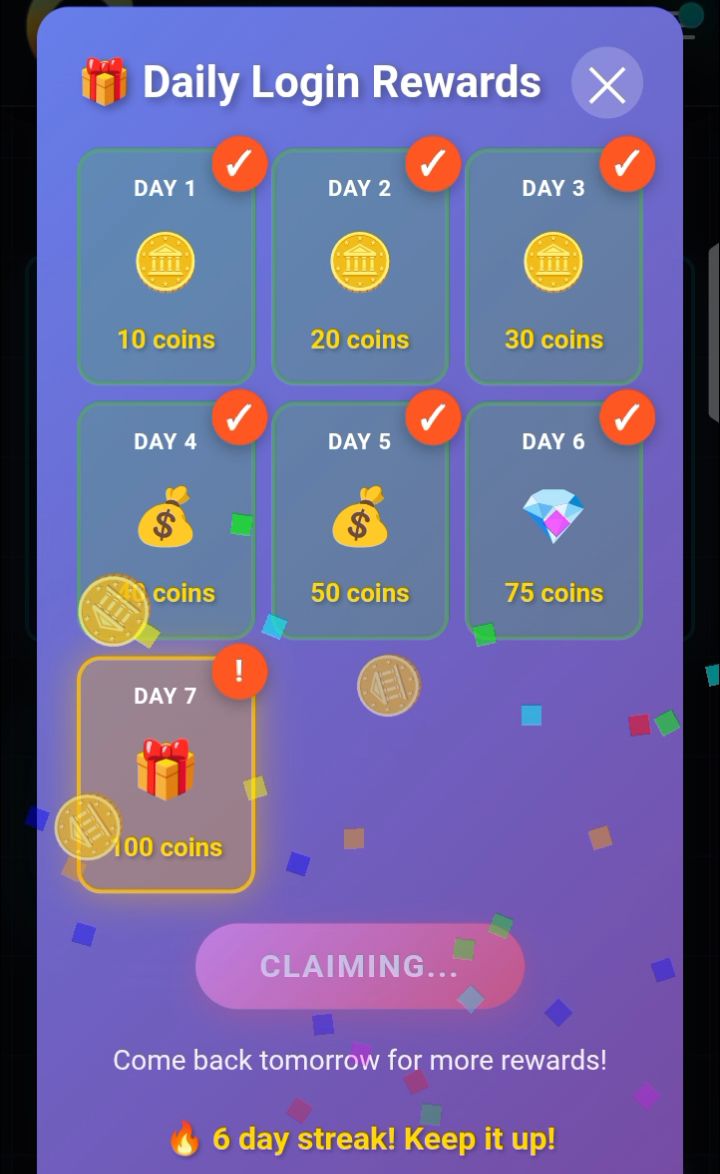Image resolution: width=720 pixels, height=1174 pixels.
Task: Tap the Day 1 10 coins card
Action: tap(166, 266)
